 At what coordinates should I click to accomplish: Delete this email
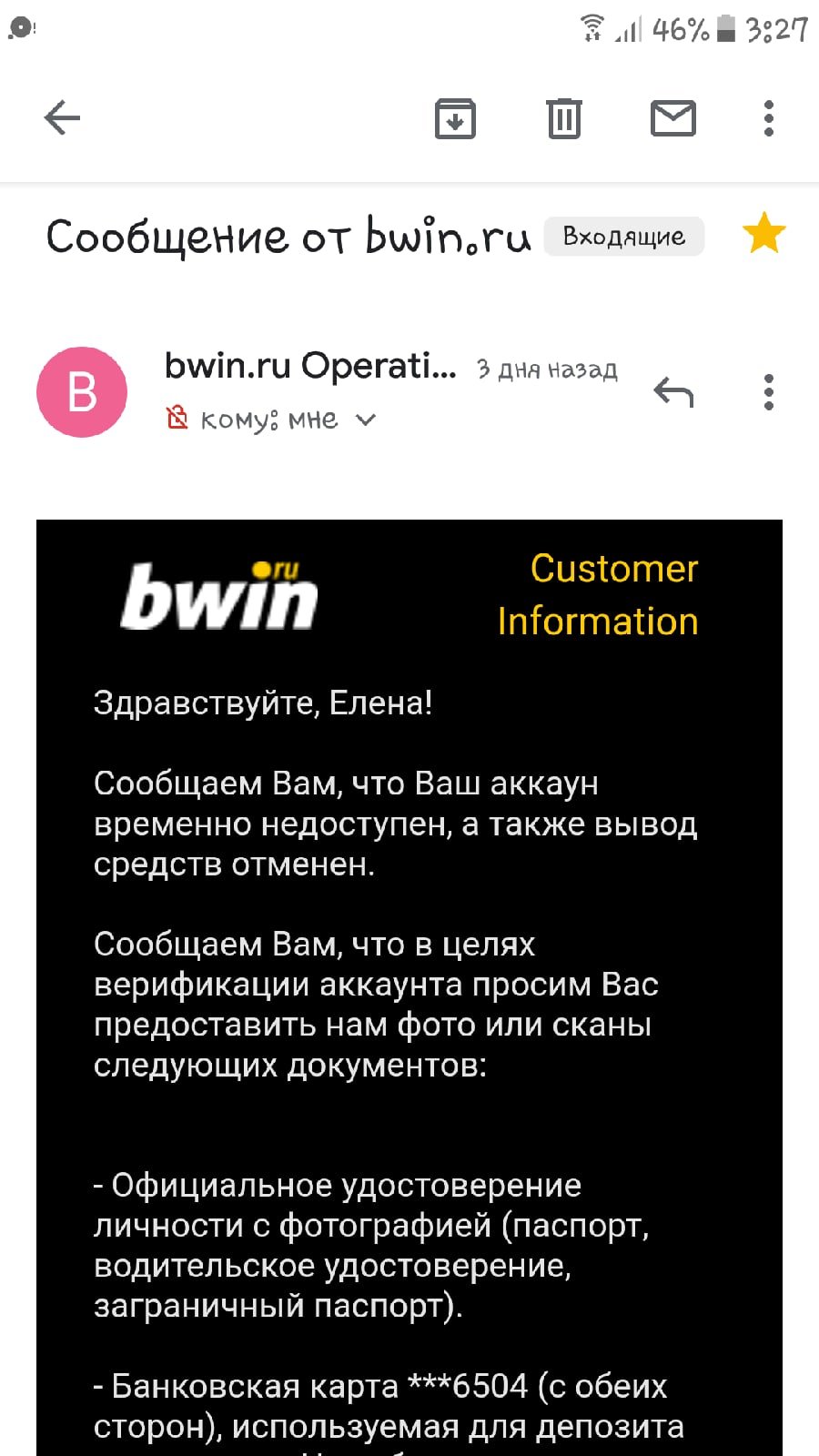tap(564, 118)
